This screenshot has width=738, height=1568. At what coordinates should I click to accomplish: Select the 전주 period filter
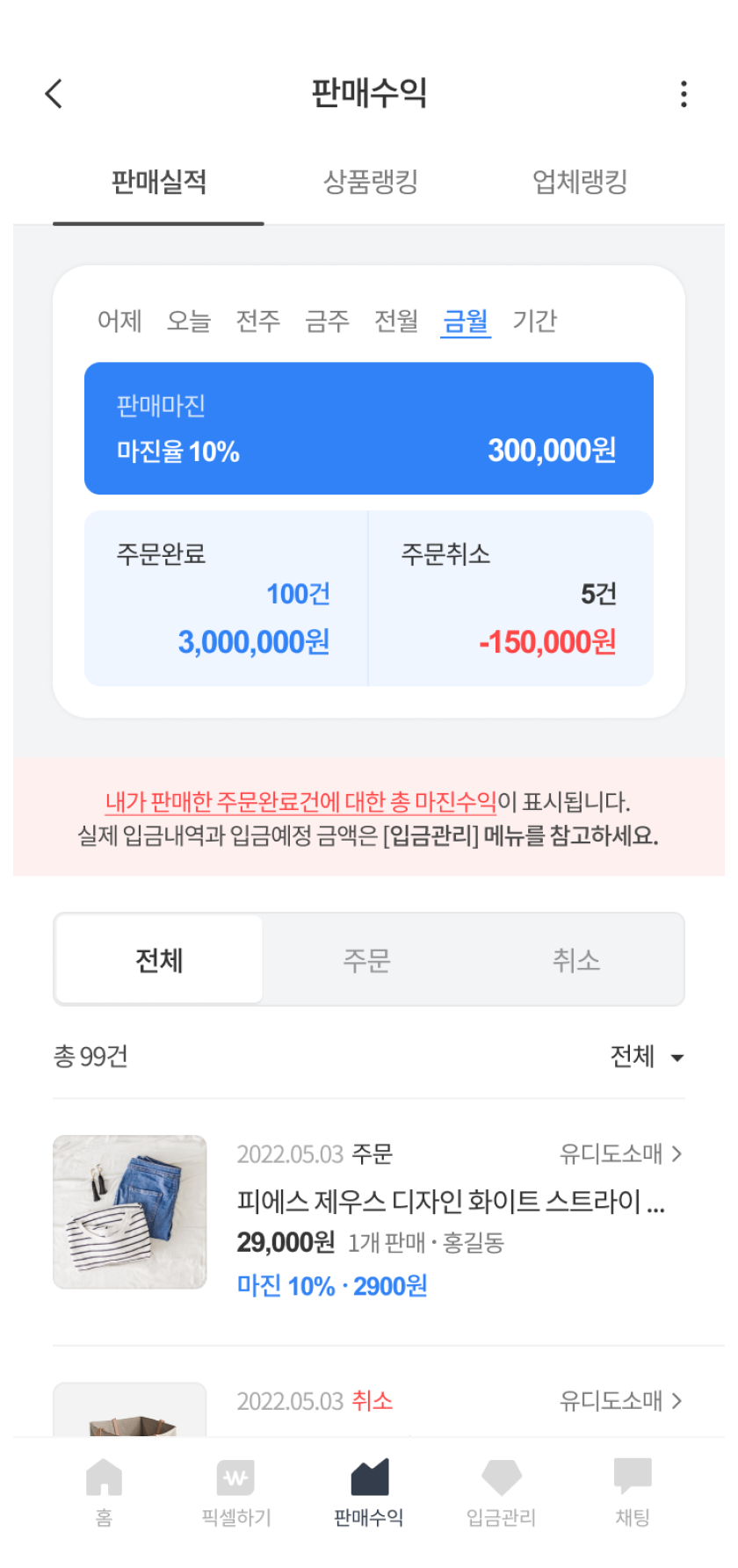click(x=258, y=321)
